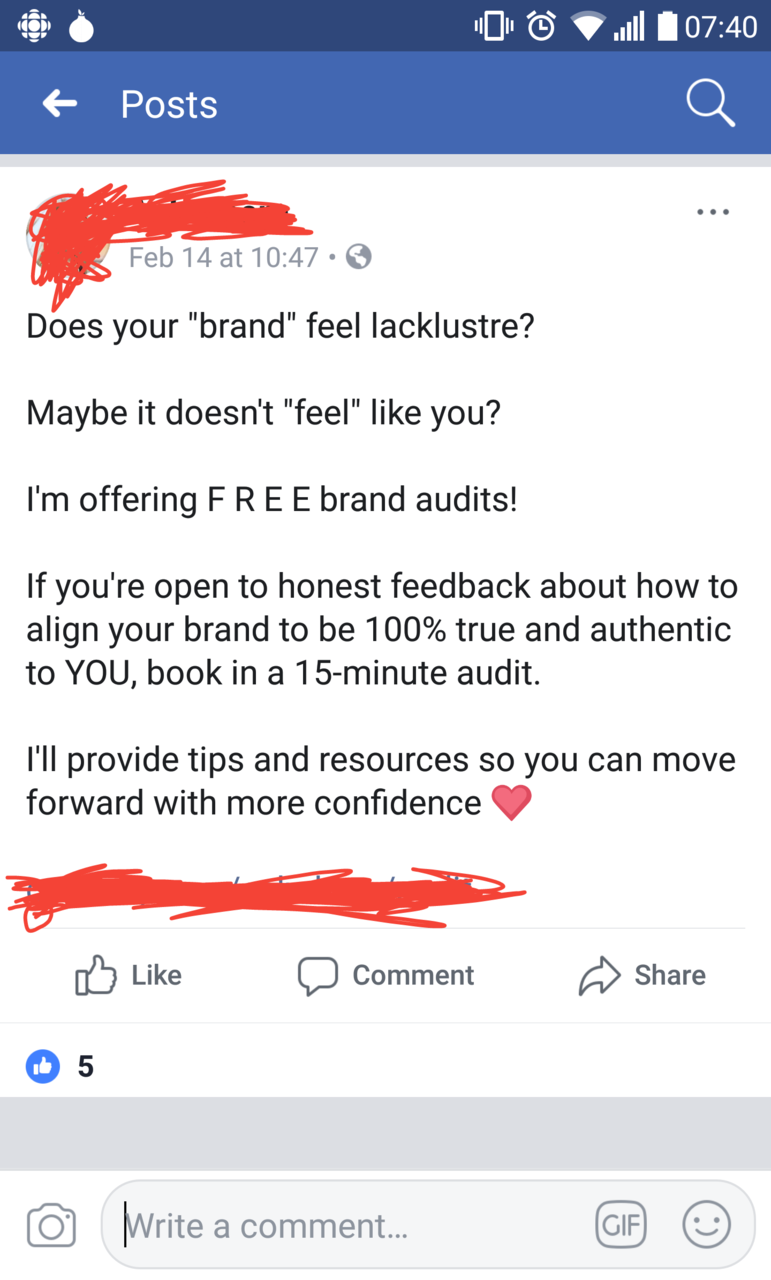Attach a photo with the camera icon
The width and height of the screenshot is (771, 1280).
tap(51, 1226)
